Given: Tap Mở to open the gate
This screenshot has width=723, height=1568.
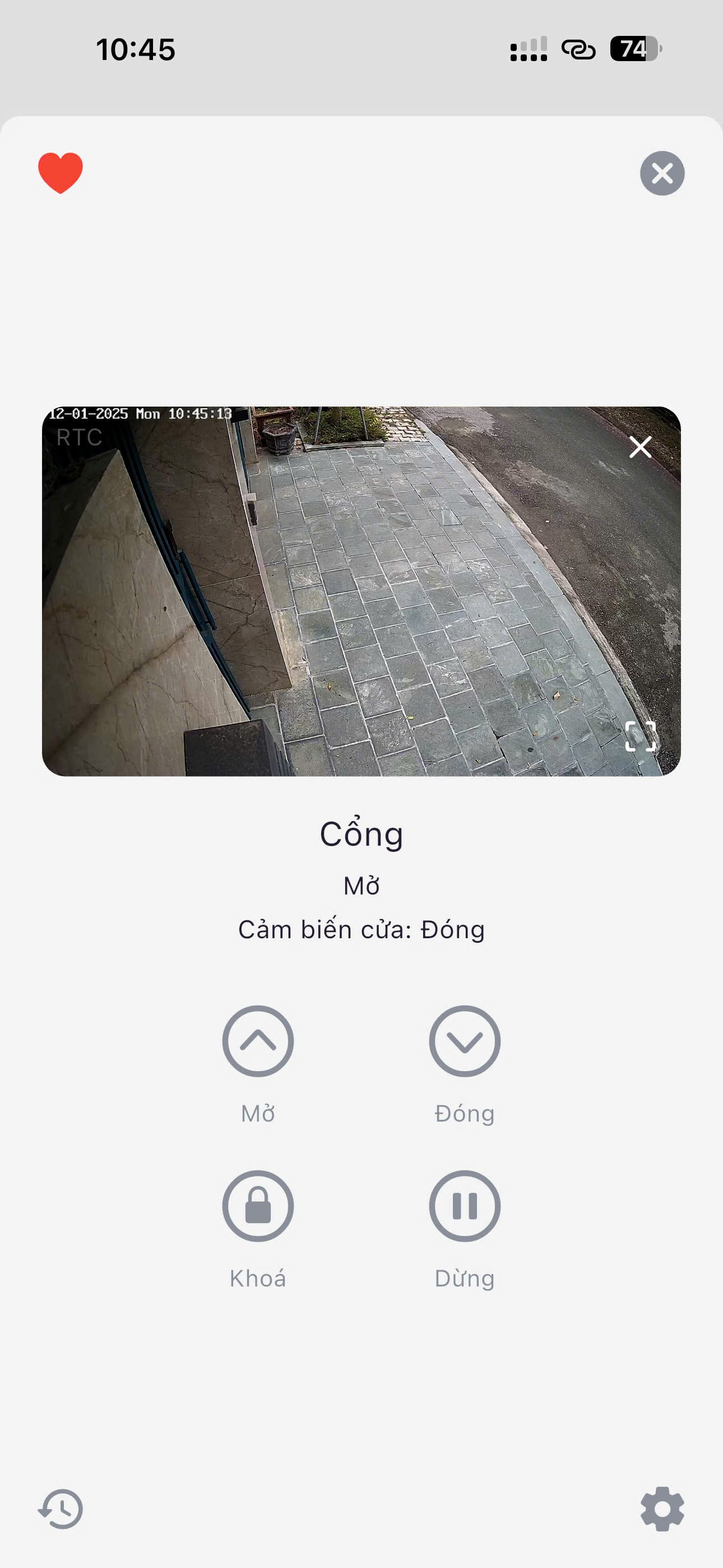Looking at the screenshot, I should tap(258, 1041).
